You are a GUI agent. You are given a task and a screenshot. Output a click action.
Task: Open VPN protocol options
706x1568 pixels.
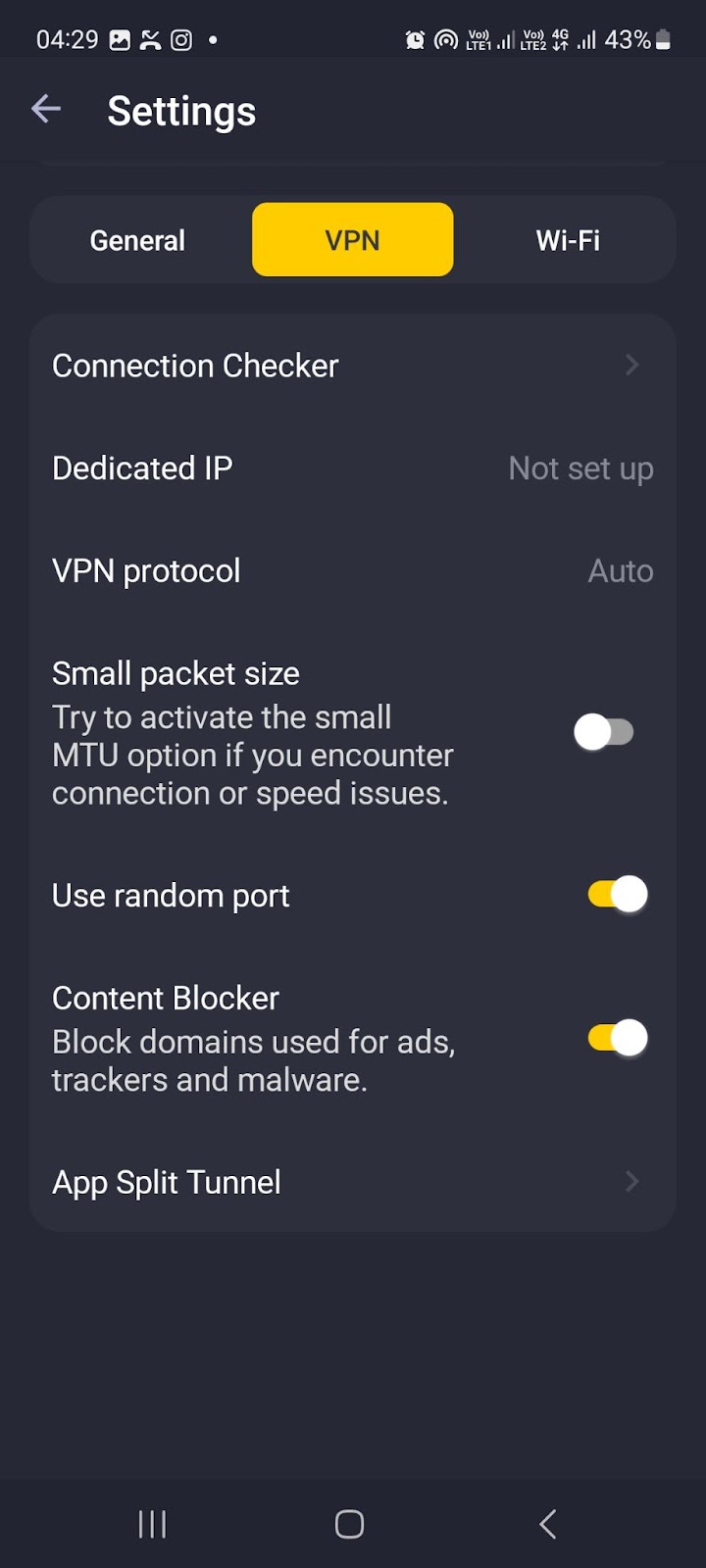[352, 571]
